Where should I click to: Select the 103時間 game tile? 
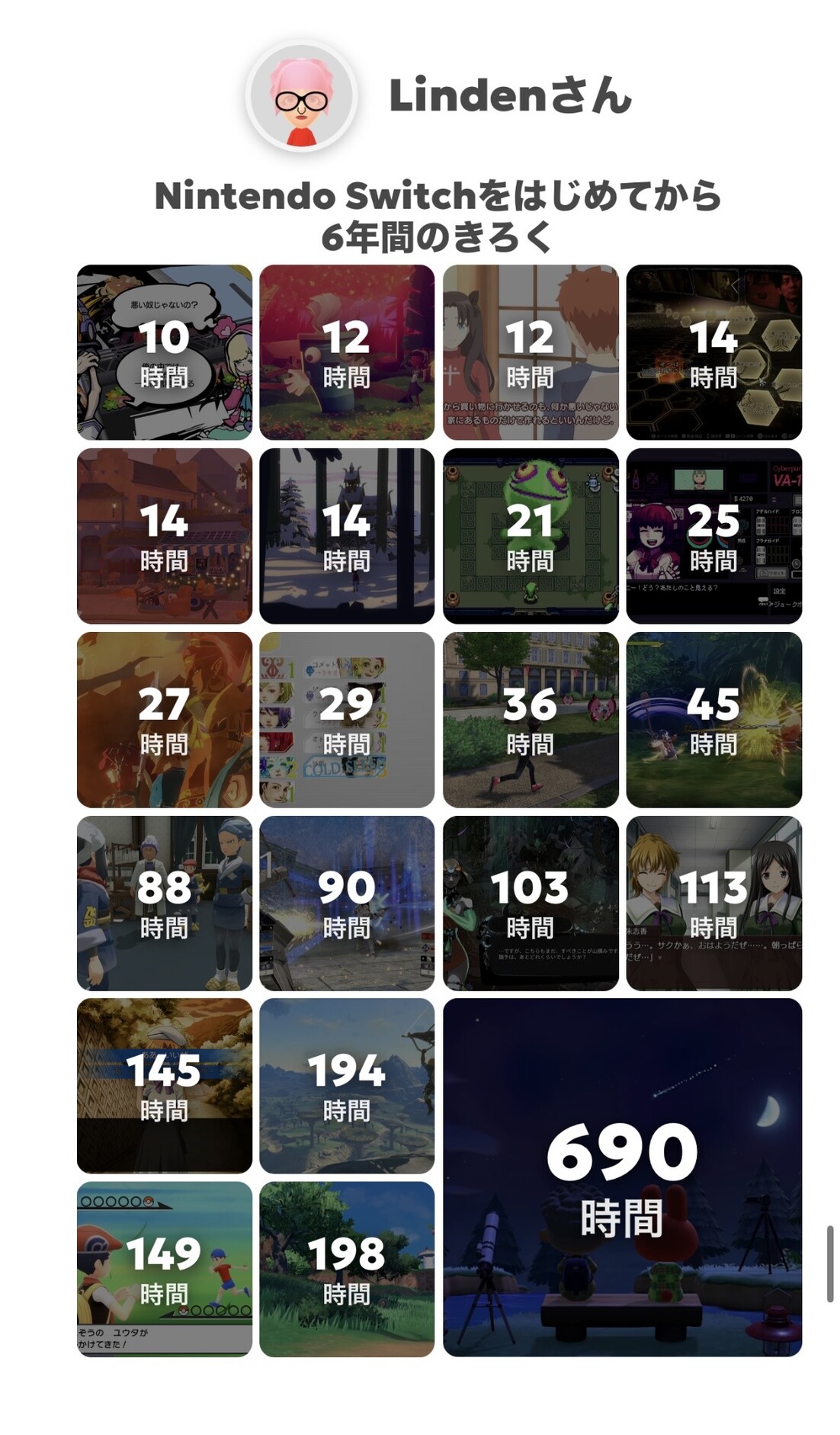[531, 903]
